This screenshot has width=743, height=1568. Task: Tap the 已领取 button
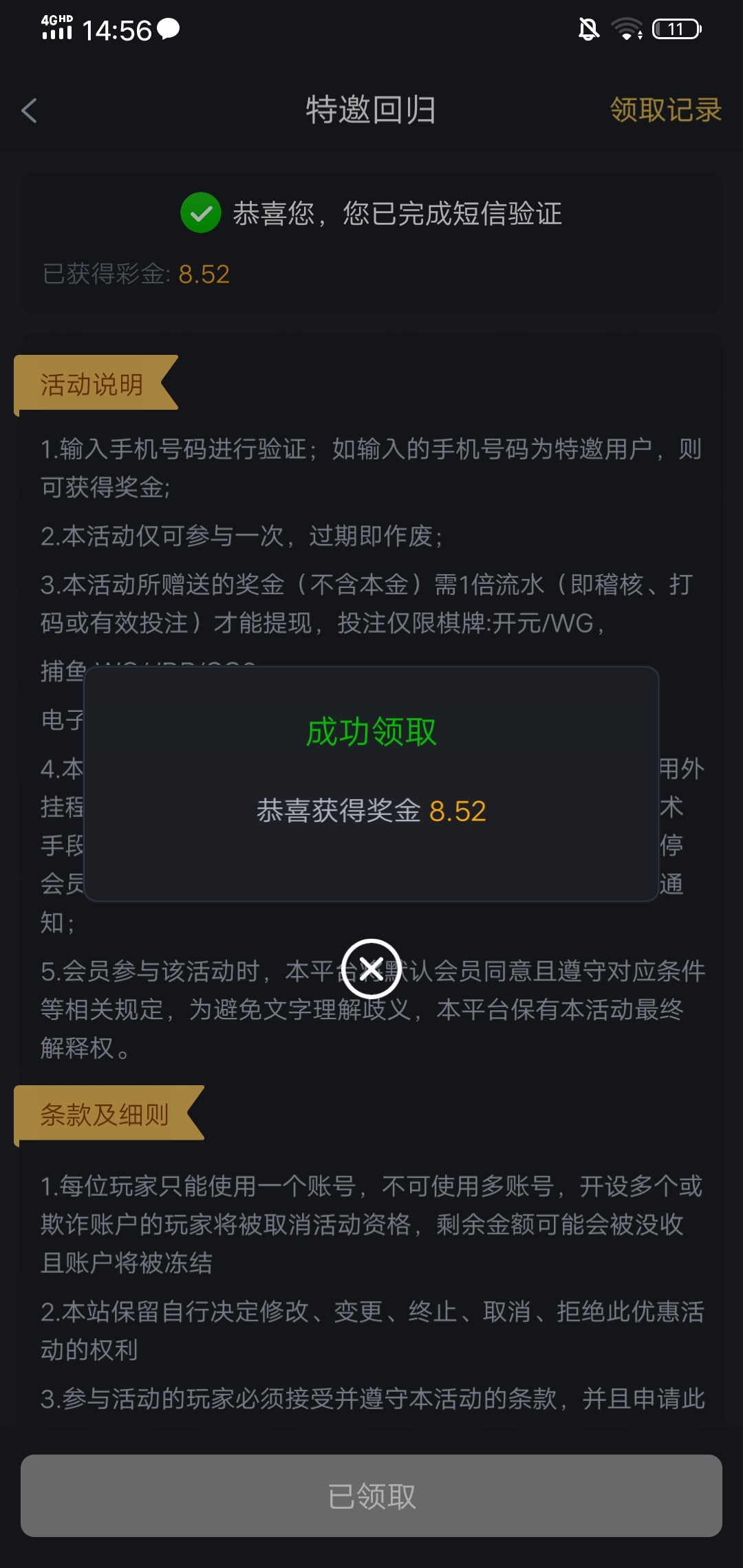[x=371, y=1496]
